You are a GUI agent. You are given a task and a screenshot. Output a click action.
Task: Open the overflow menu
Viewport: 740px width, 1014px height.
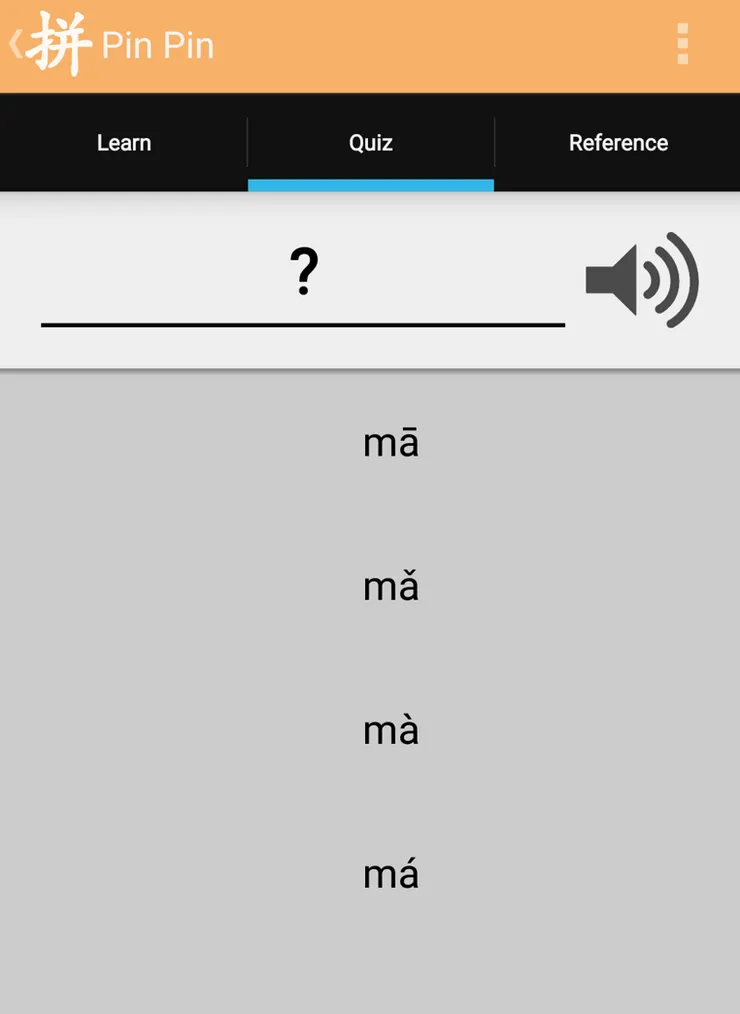click(x=683, y=45)
